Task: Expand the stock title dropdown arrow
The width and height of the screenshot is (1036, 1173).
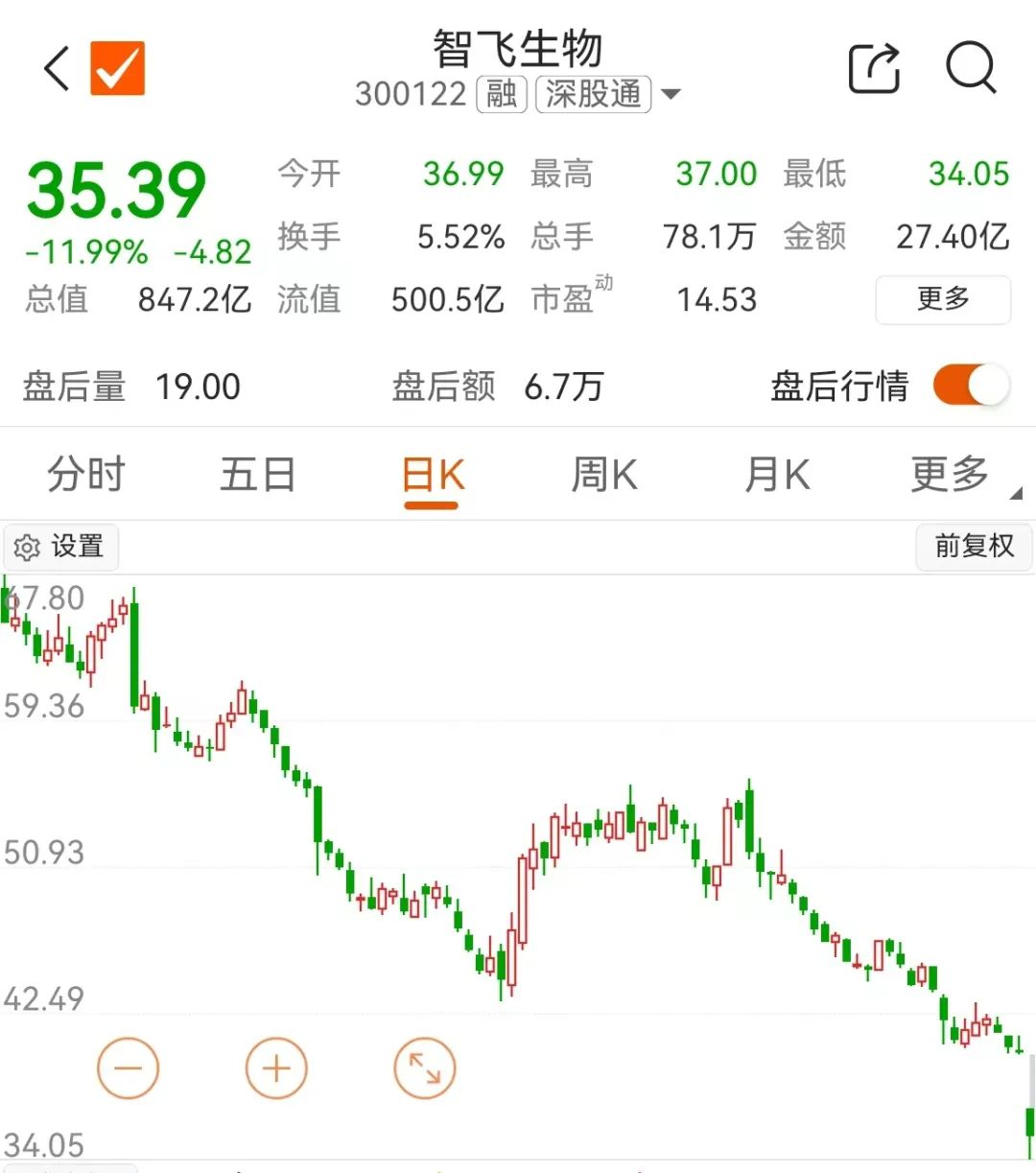Action: 671,94
